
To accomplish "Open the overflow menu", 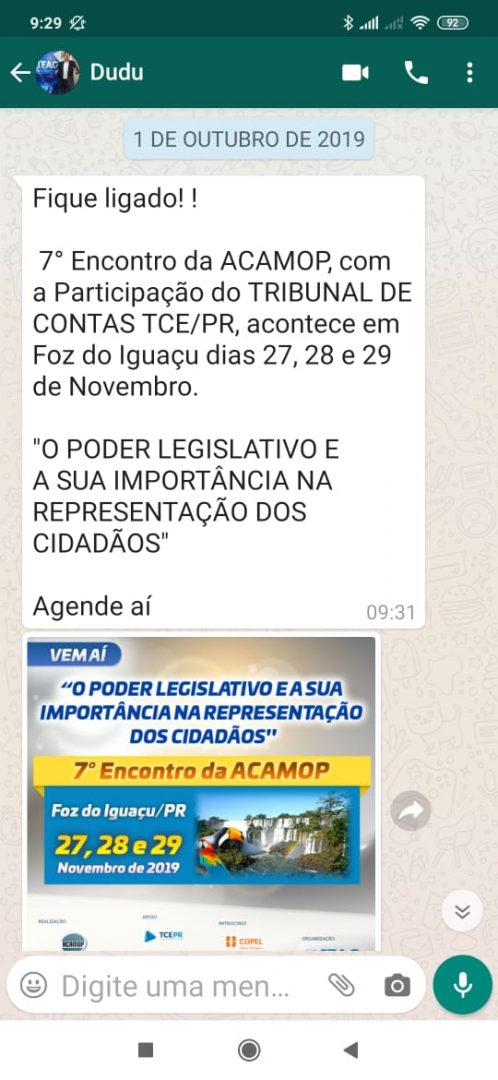I will tap(469, 72).
